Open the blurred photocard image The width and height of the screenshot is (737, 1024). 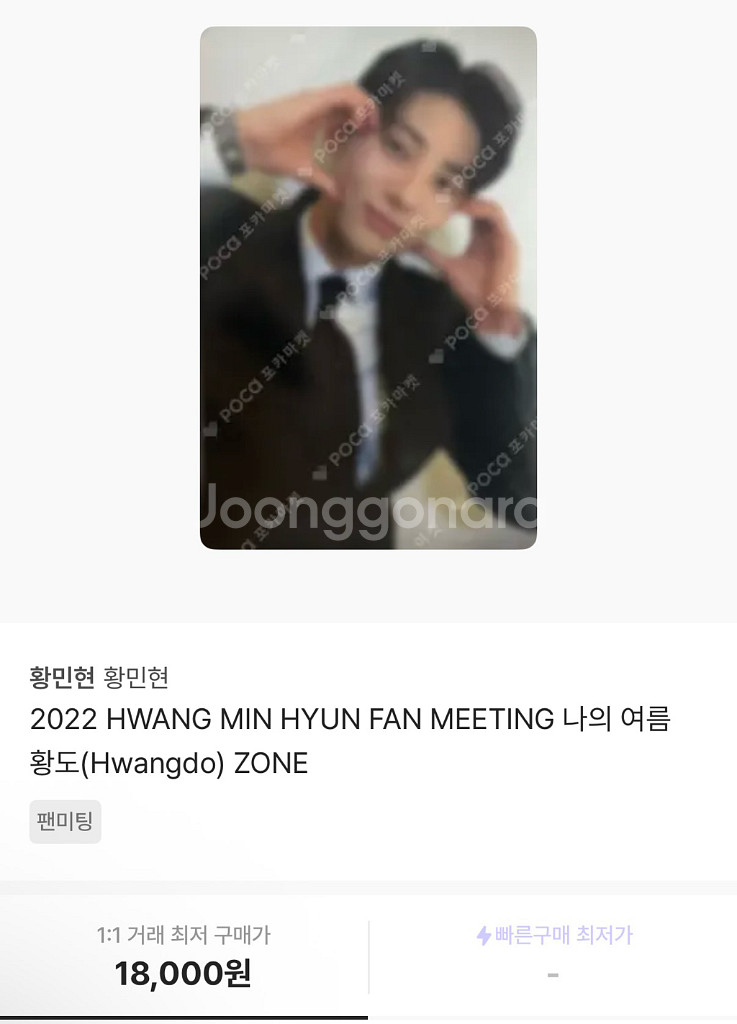coord(368,288)
